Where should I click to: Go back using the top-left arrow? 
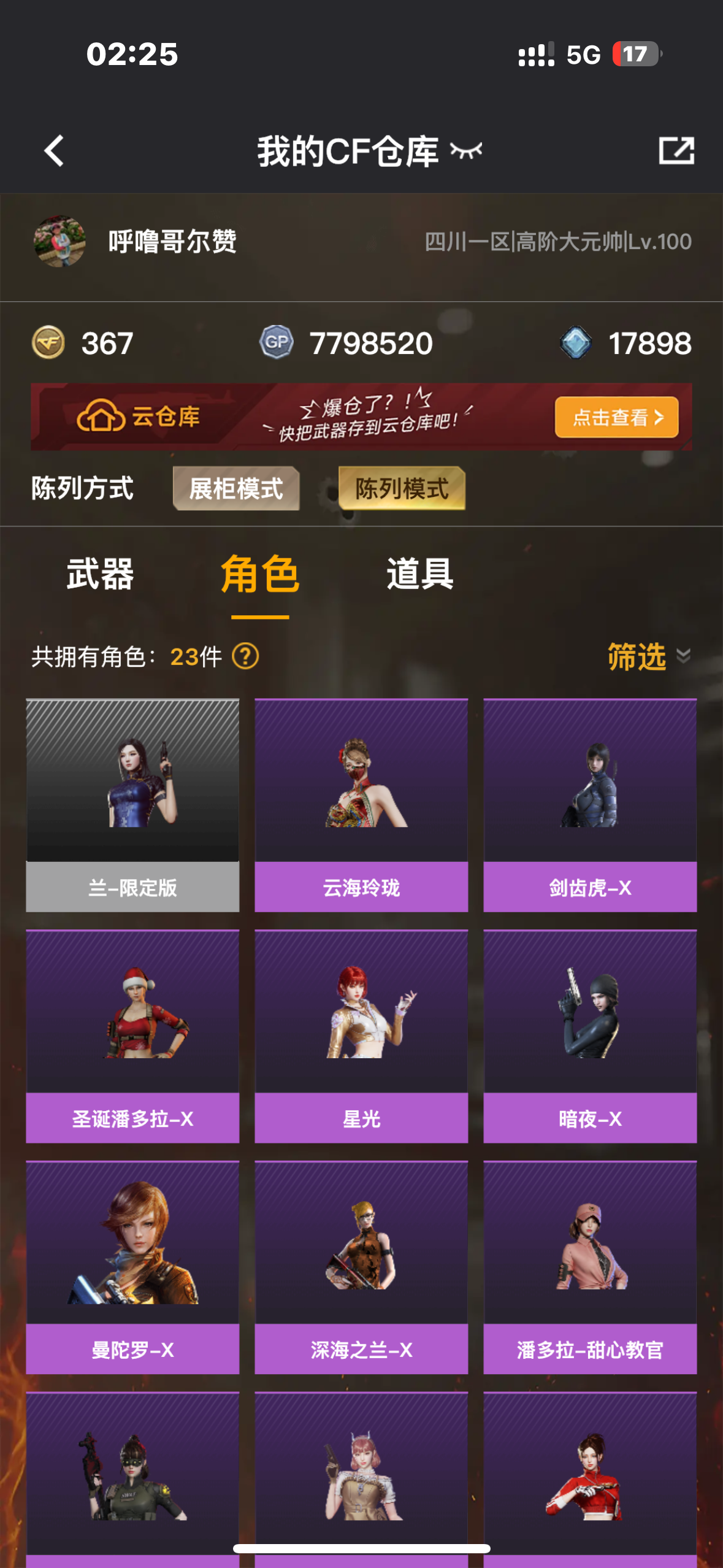click(x=54, y=151)
